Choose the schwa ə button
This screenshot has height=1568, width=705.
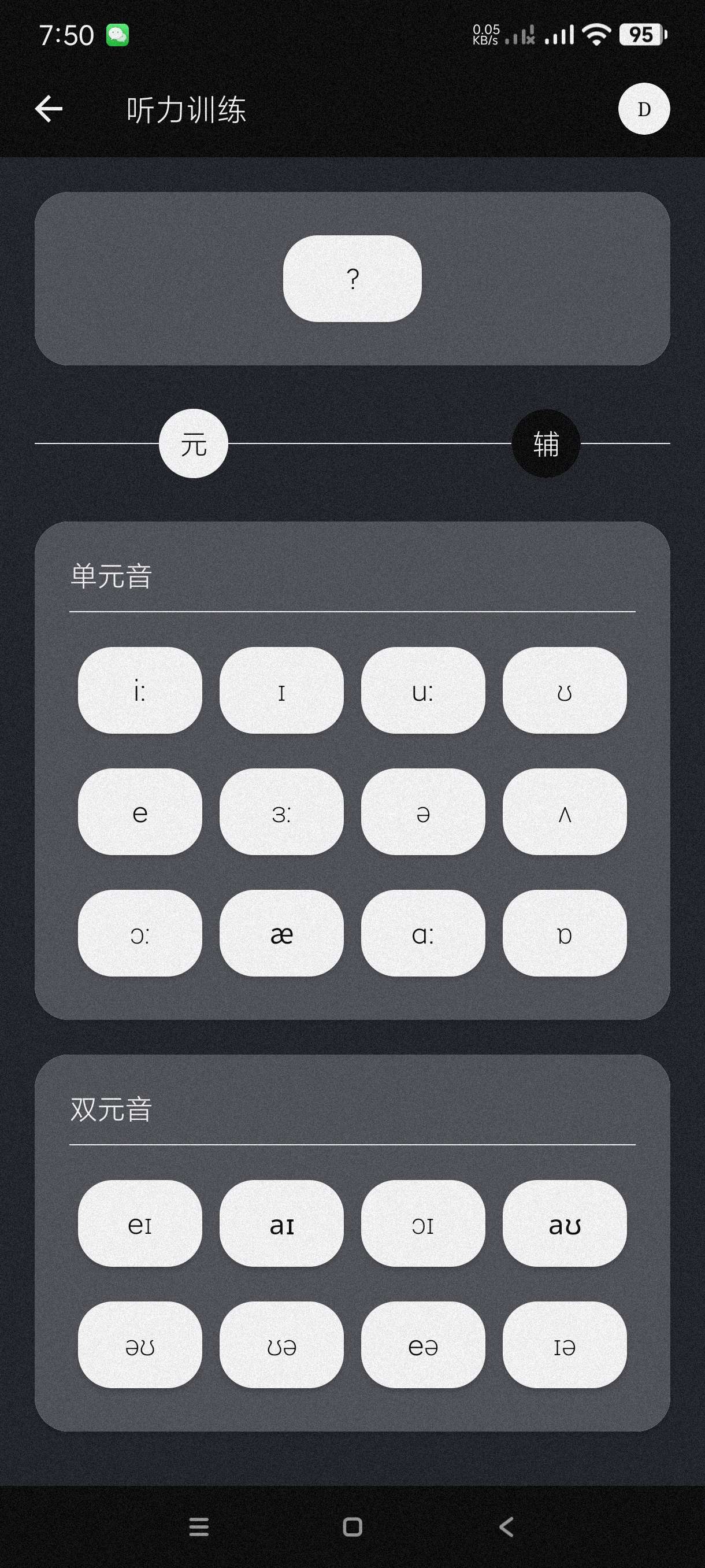(423, 812)
